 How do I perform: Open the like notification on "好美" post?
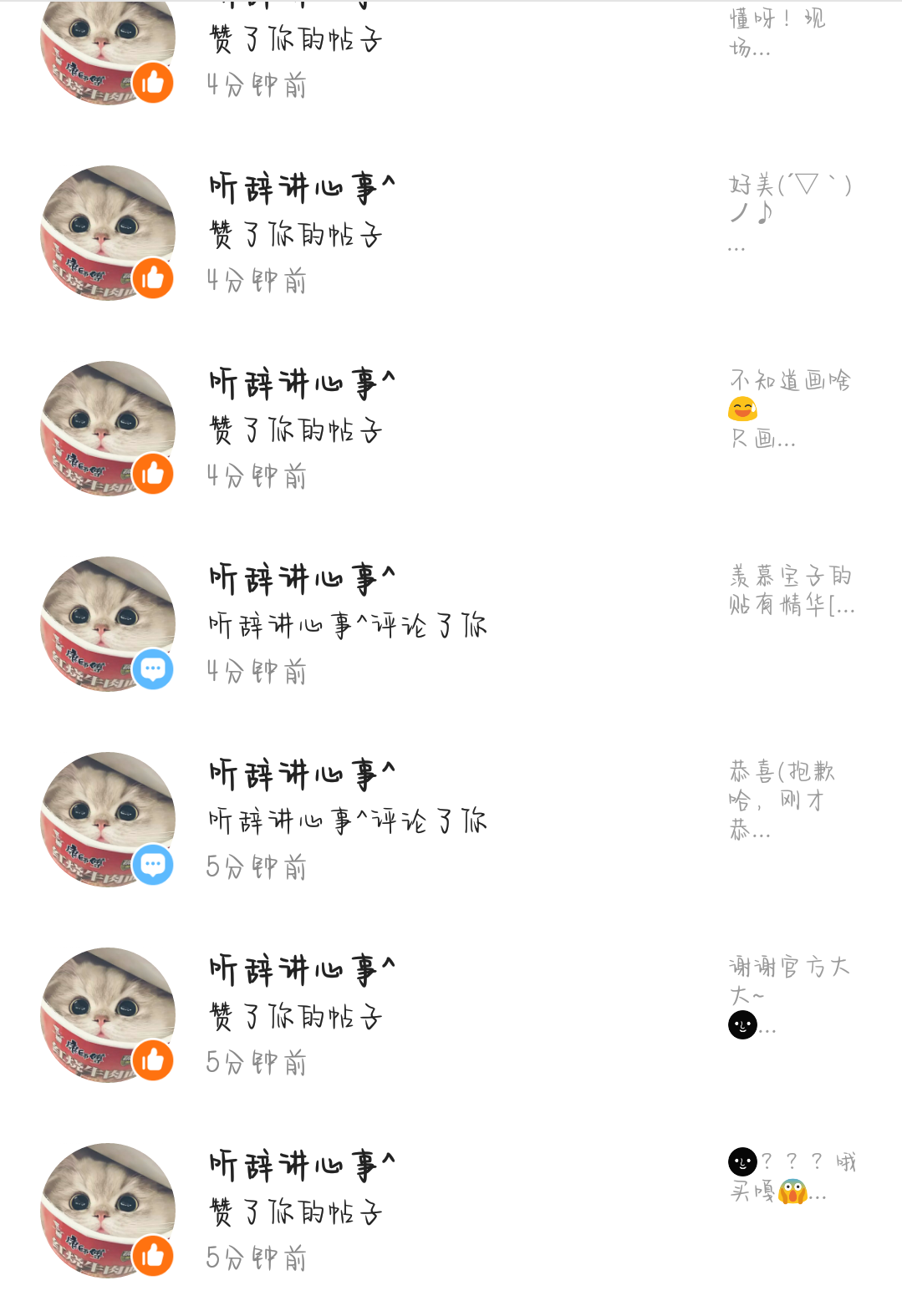(x=451, y=233)
